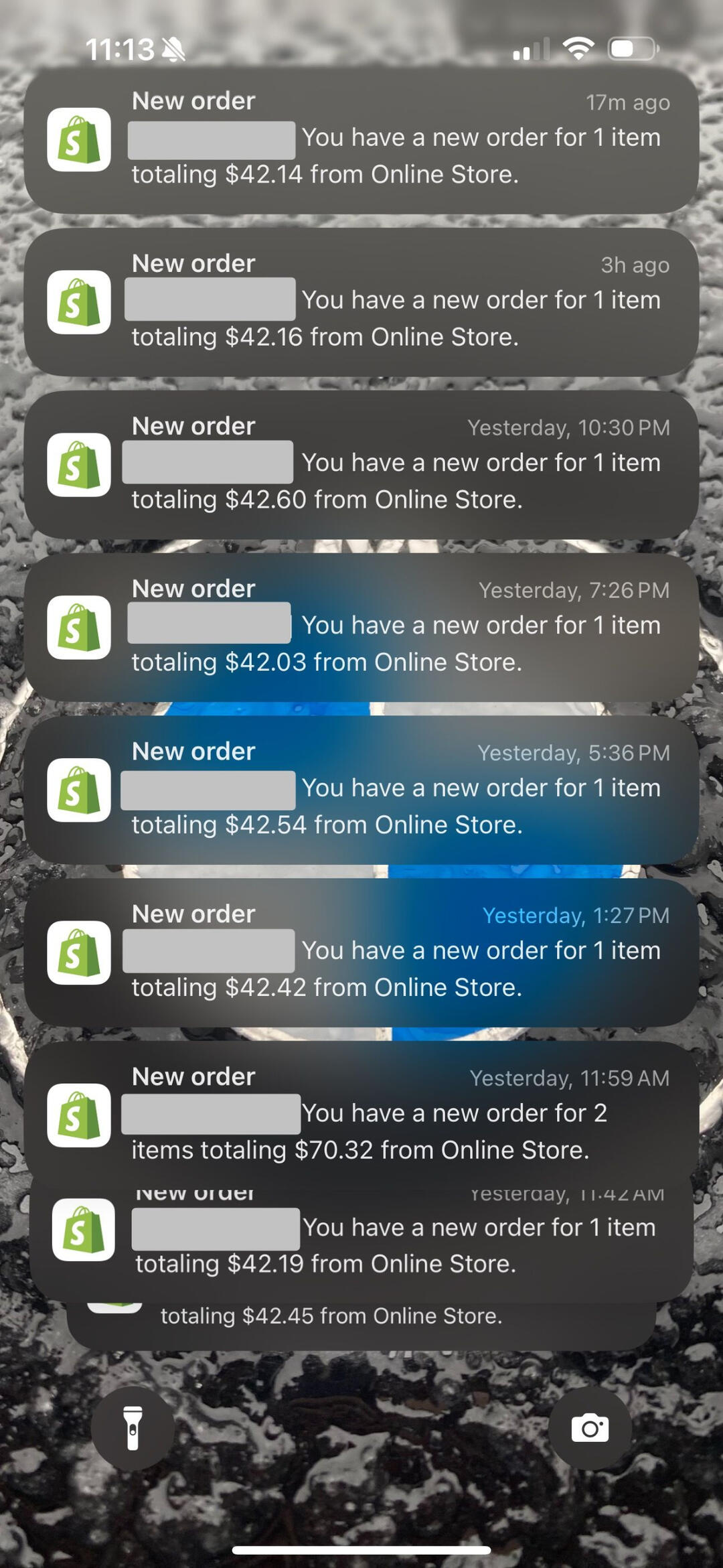Open the $42.42 order notification from 1:27 PM
Screen dimensions: 723x1568
(x=361, y=952)
